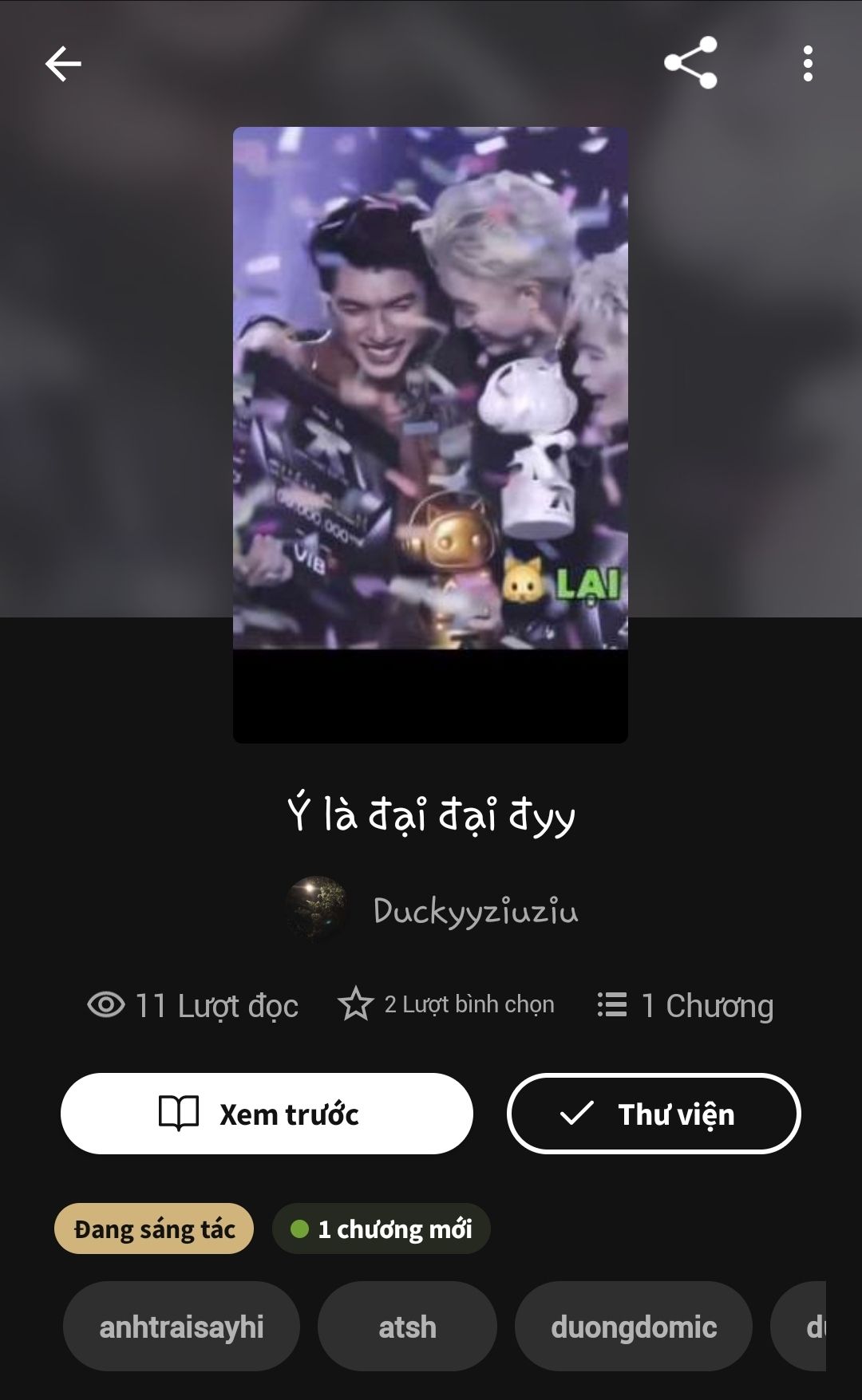Go back using the top arrow
Screen dimensions: 862x1400
(x=63, y=64)
